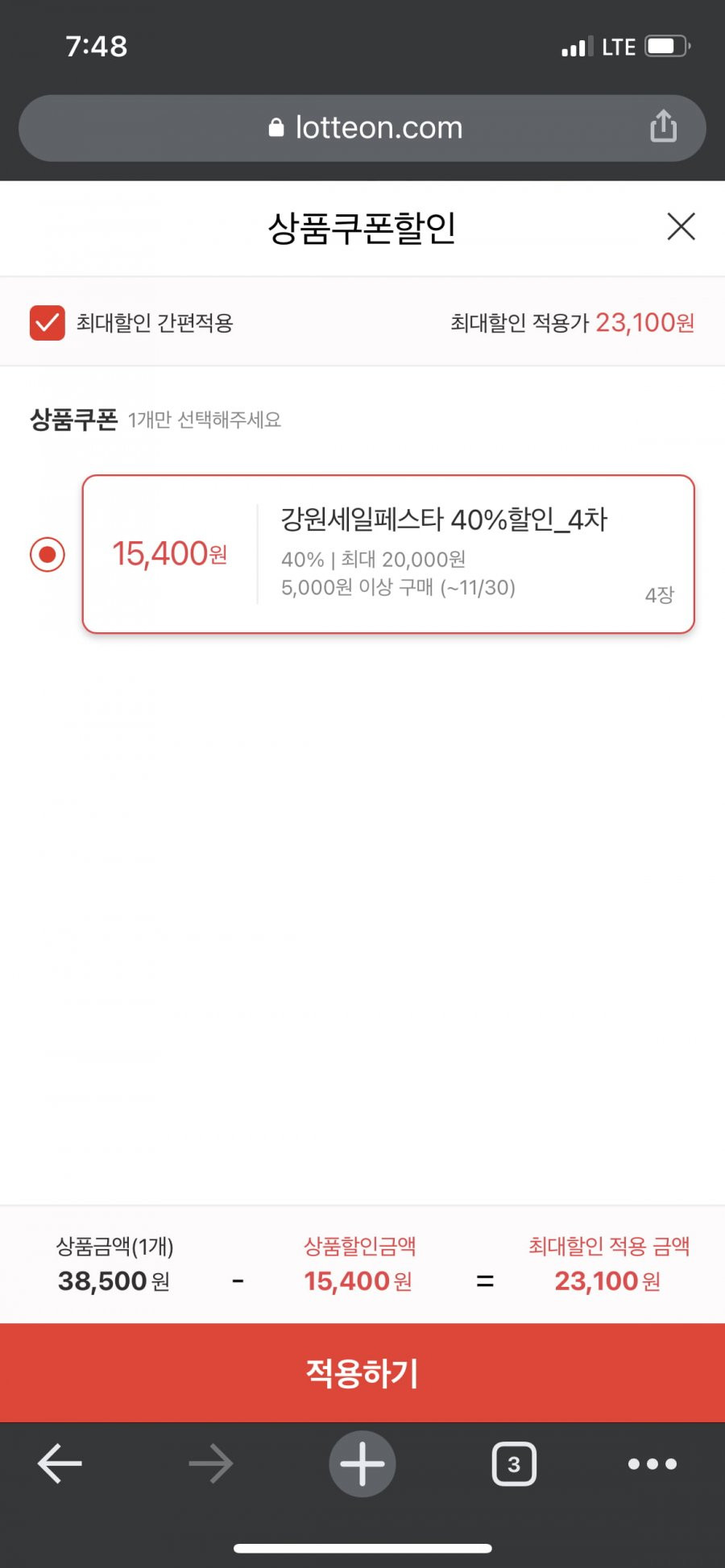Tap the 강원세일페스타 40%할인_4차 coupon card
Screen dimensions: 725x1568
[x=388, y=554]
